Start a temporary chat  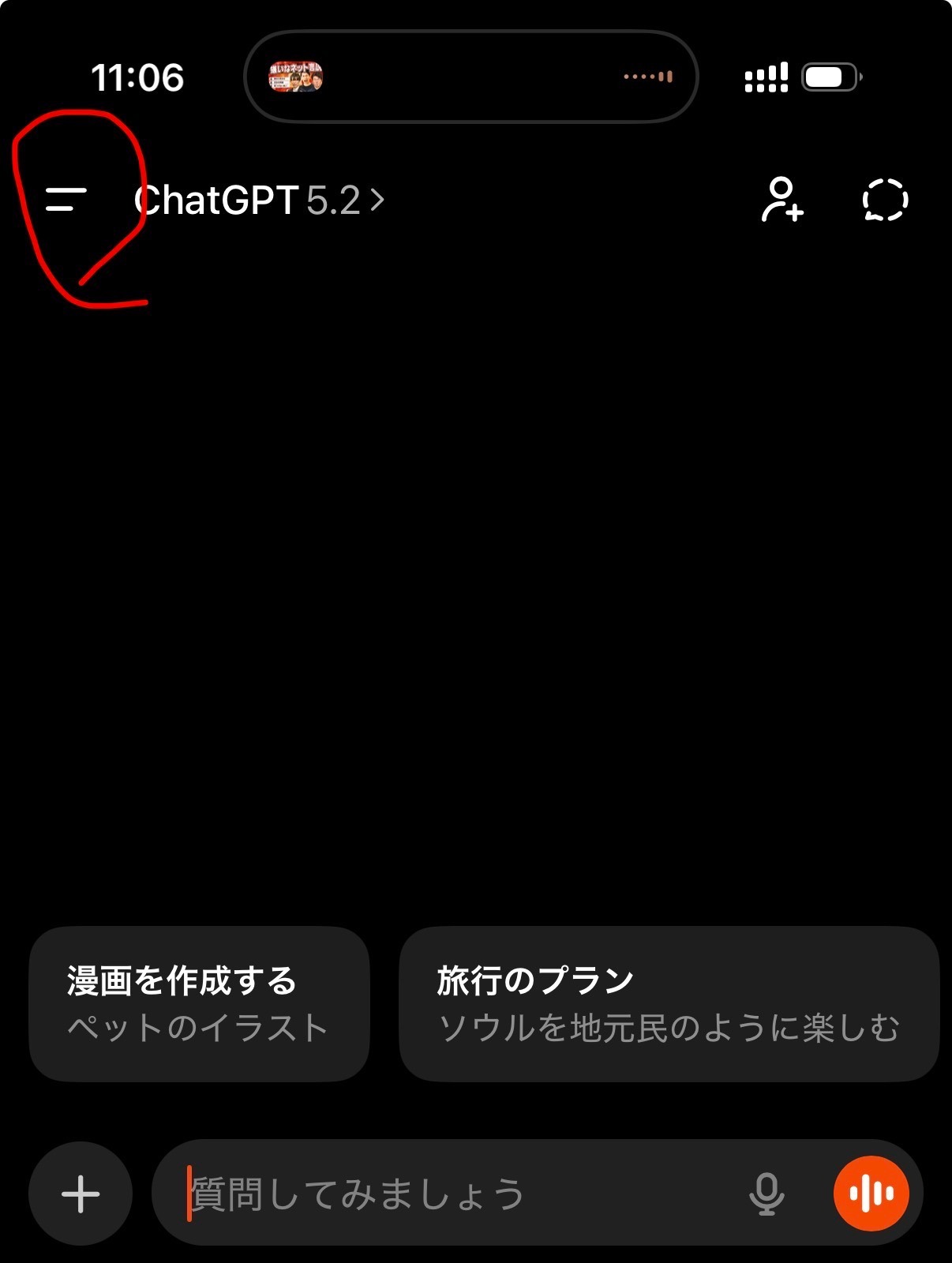pyautogui.click(x=885, y=200)
